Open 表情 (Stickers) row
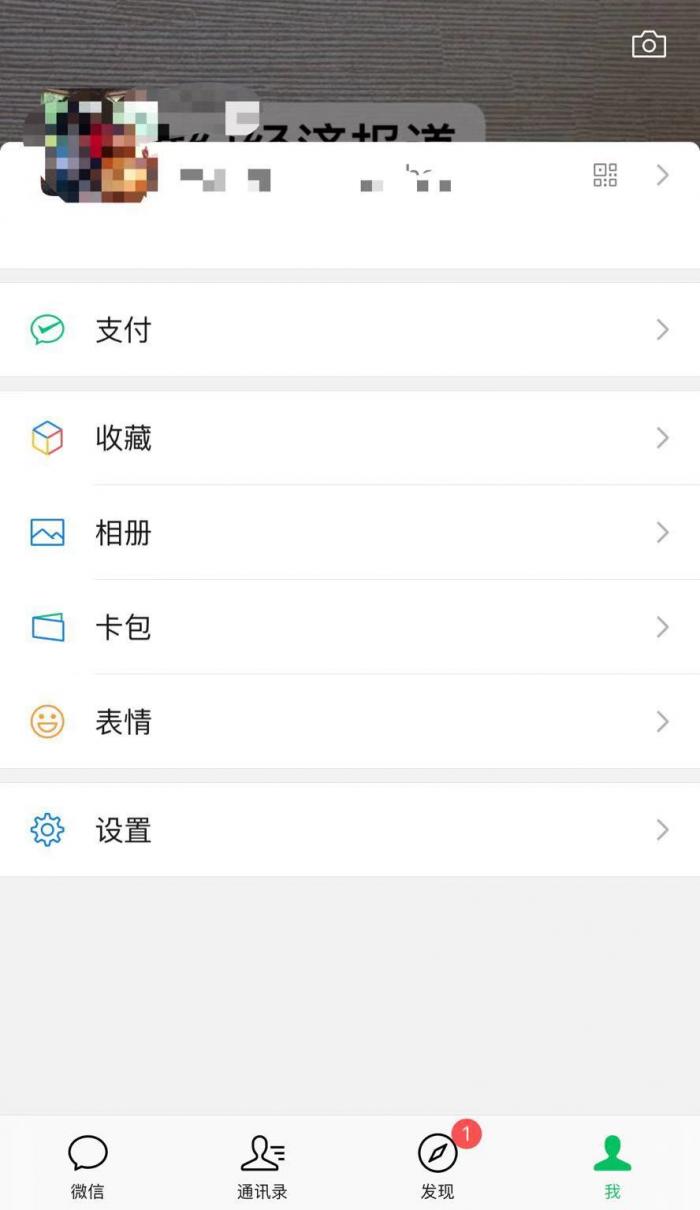 (x=350, y=722)
